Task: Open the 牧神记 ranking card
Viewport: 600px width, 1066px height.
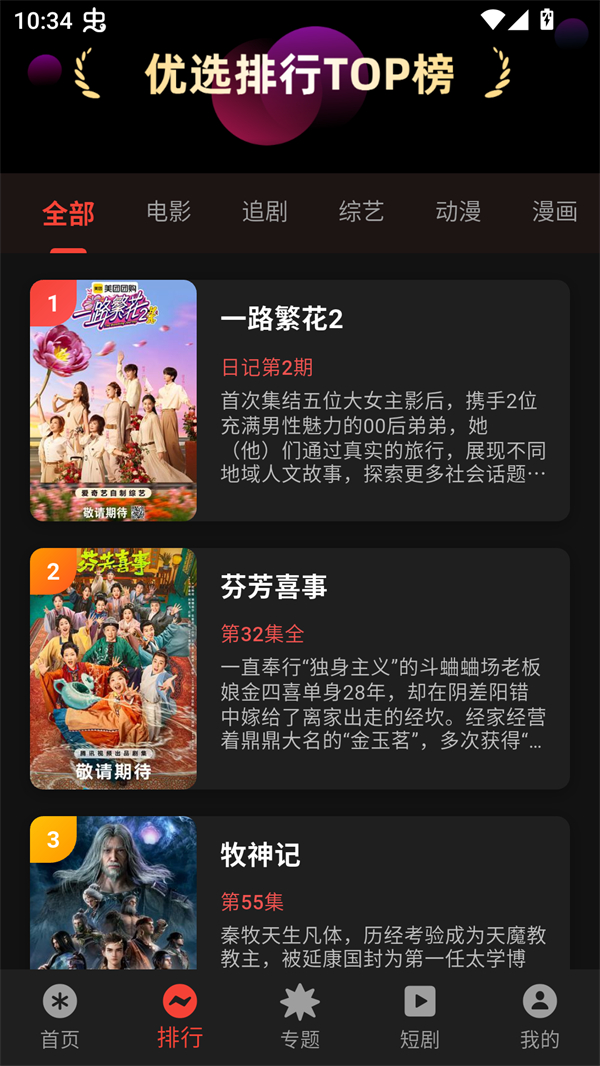Action: tap(300, 892)
